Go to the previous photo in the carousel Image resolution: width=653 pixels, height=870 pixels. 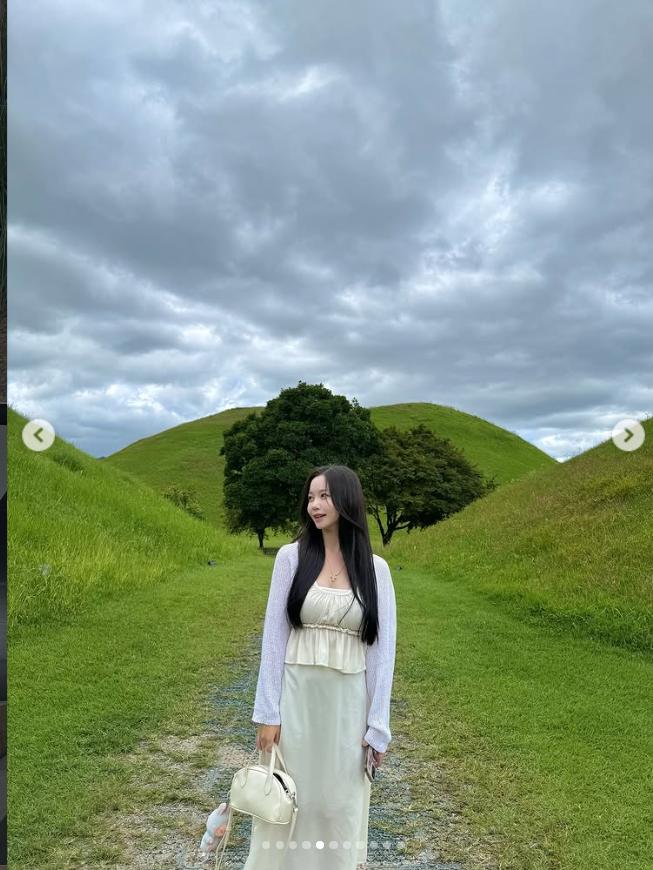[x=38, y=435]
